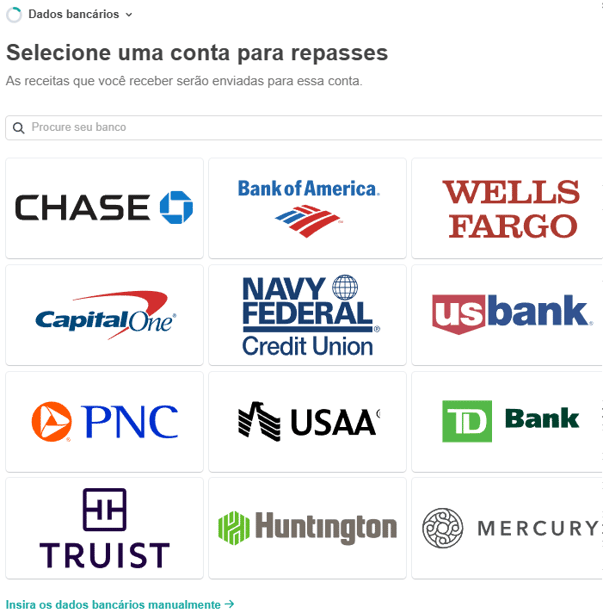Screen dimensions: 603x613
Task: Select USAA bank tile
Action: coord(307,421)
